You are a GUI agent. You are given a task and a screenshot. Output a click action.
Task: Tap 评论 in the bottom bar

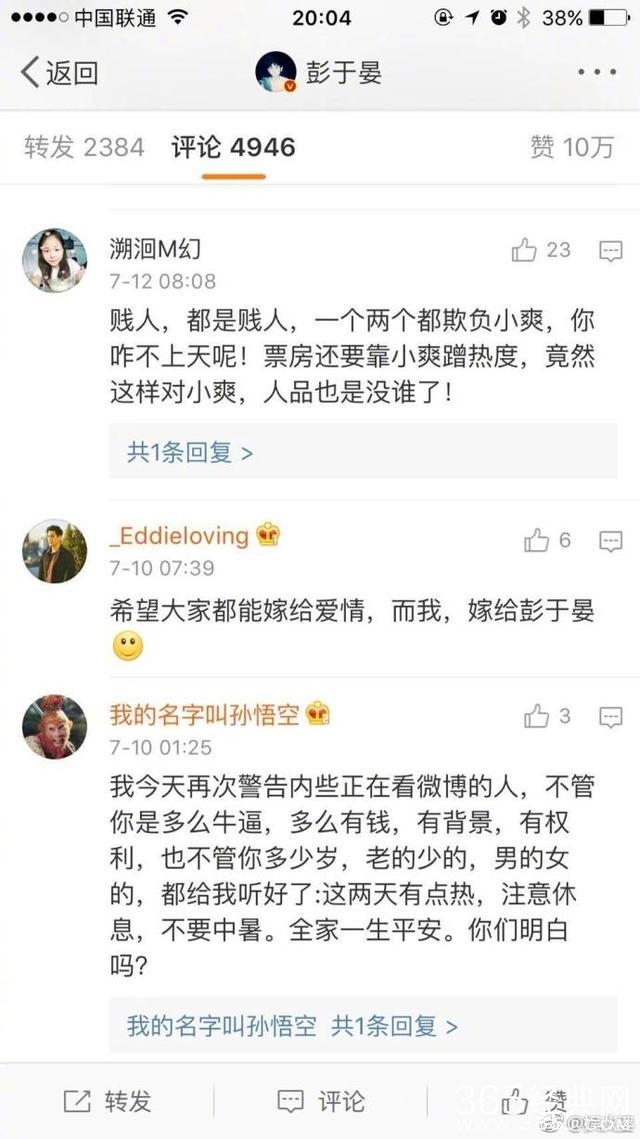321,1101
